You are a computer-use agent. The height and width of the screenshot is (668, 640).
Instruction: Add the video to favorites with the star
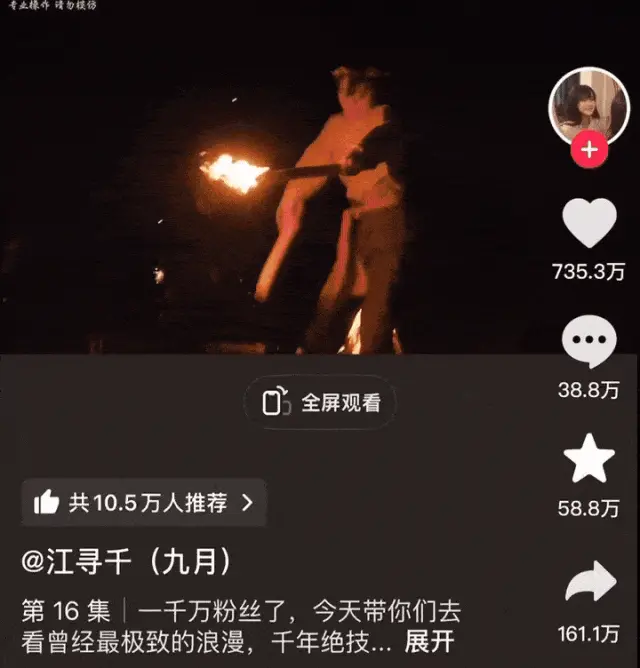point(589,460)
